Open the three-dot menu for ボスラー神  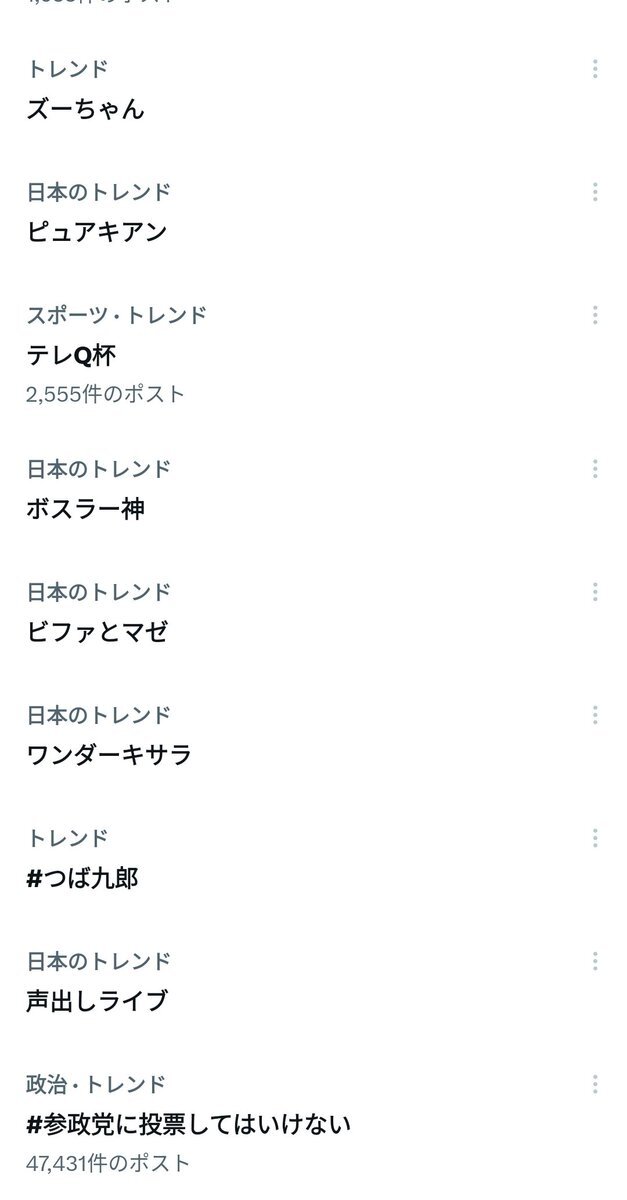click(595, 469)
